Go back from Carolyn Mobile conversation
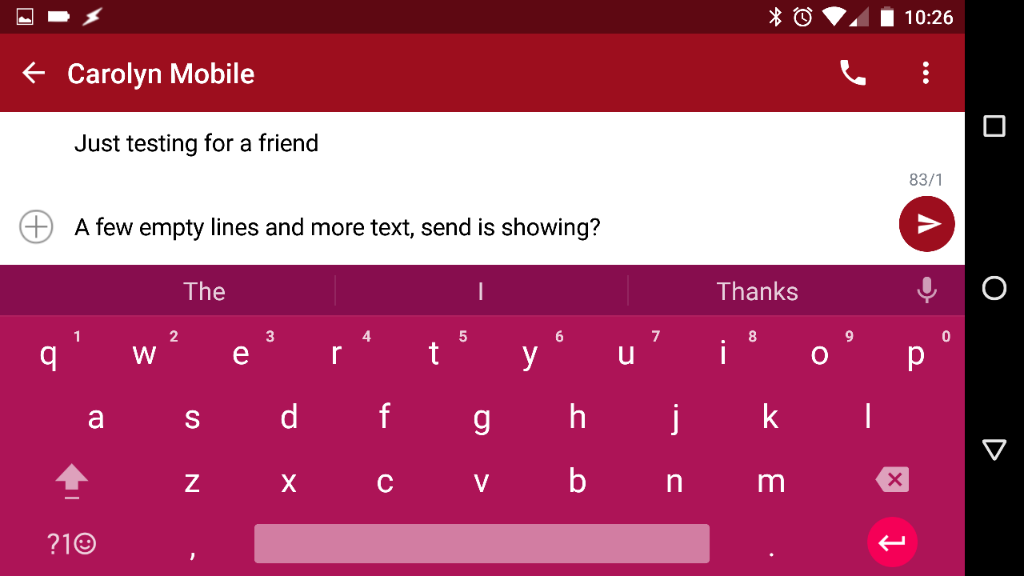Image resolution: width=1024 pixels, height=576 pixels. pos(34,73)
